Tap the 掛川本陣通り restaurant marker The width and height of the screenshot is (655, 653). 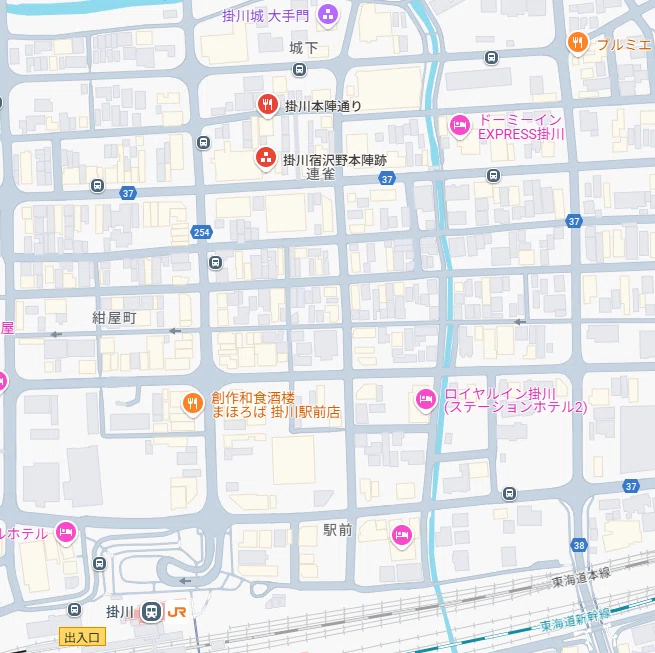pyautogui.click(x=267, y=105)
